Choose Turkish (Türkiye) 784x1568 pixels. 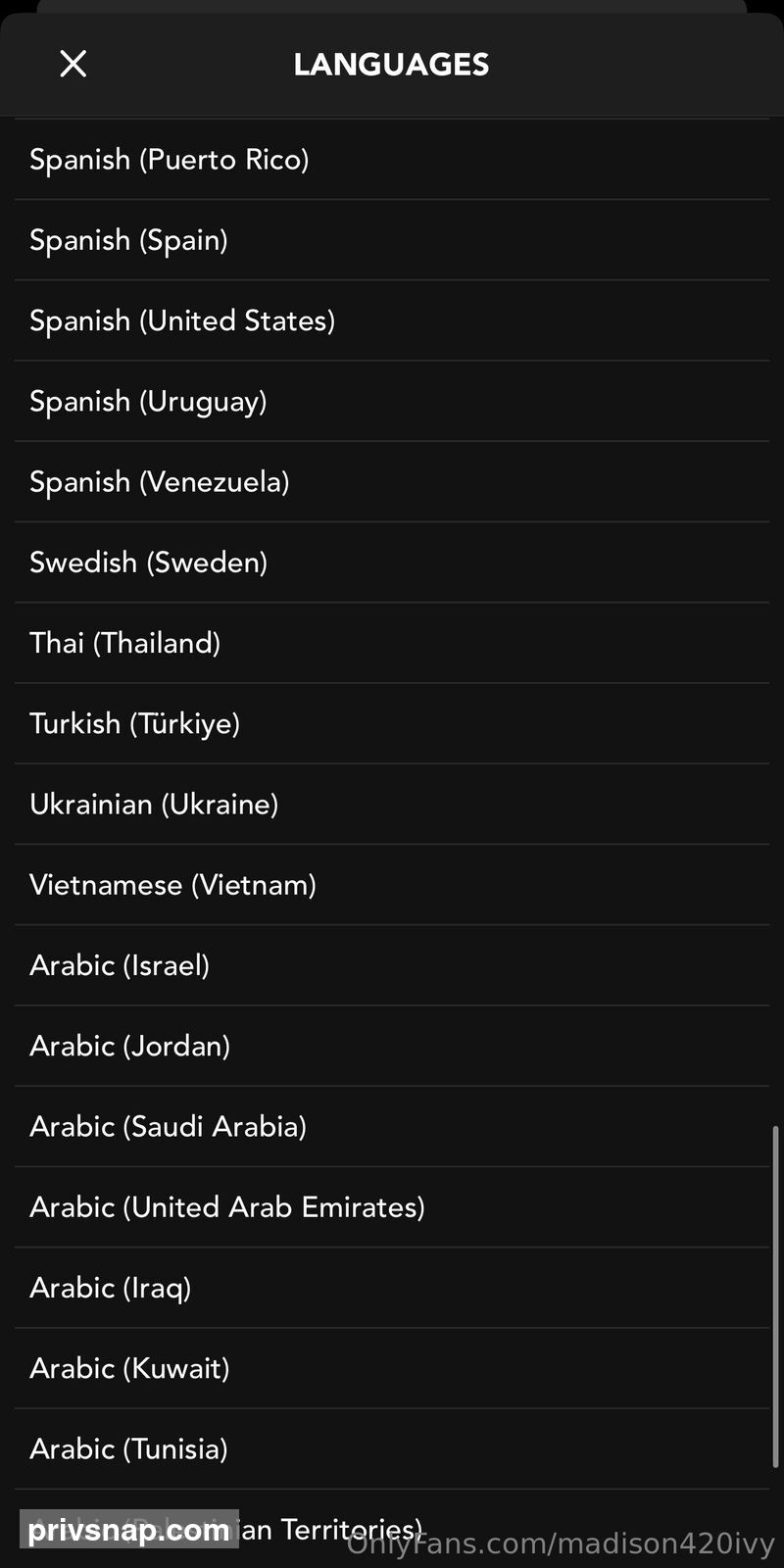tap(392, 723)
